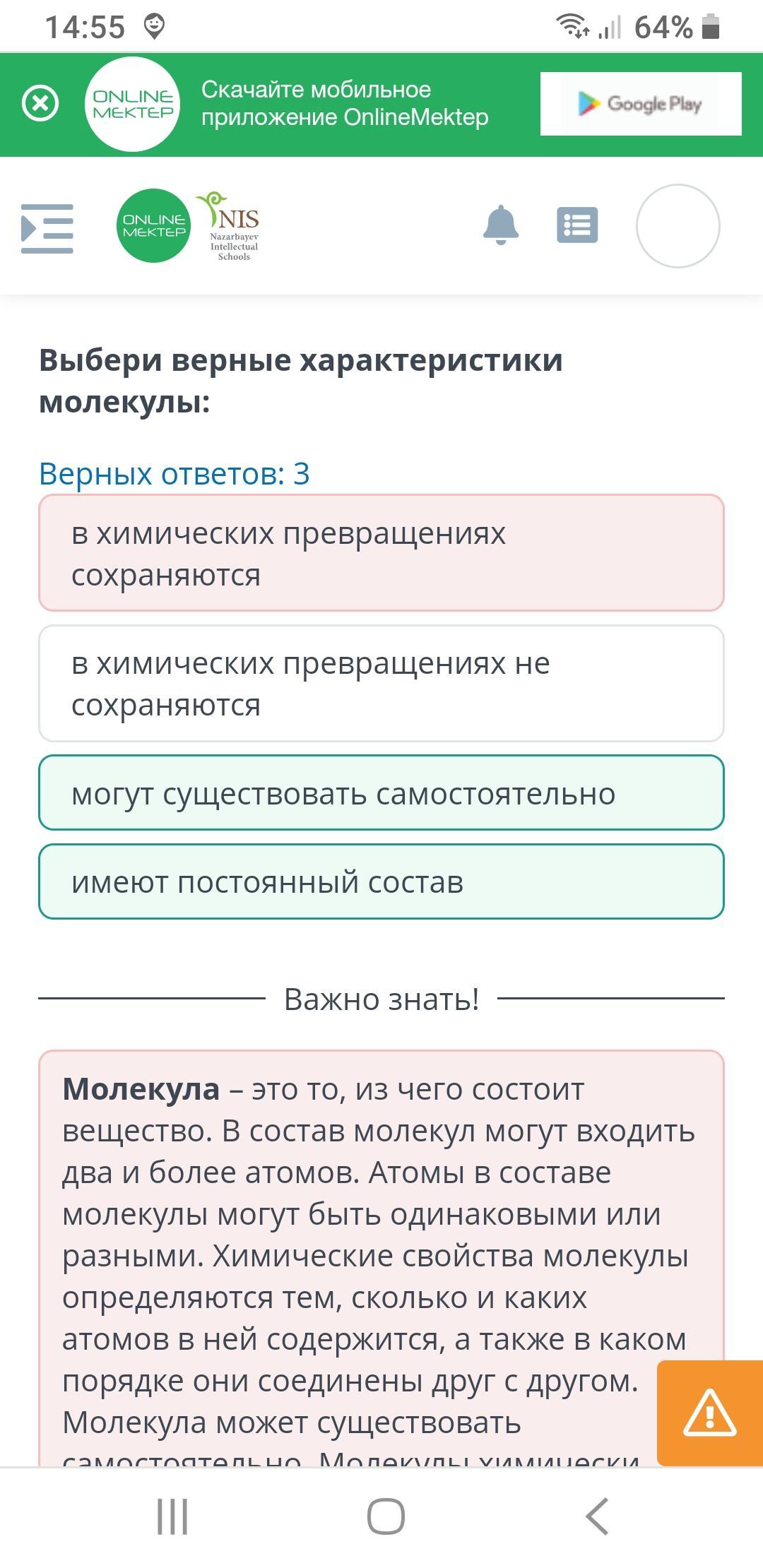This screenshot has width=763, height=1568.
Task: Open the notifications bell
Action: [x=501, y=225]
